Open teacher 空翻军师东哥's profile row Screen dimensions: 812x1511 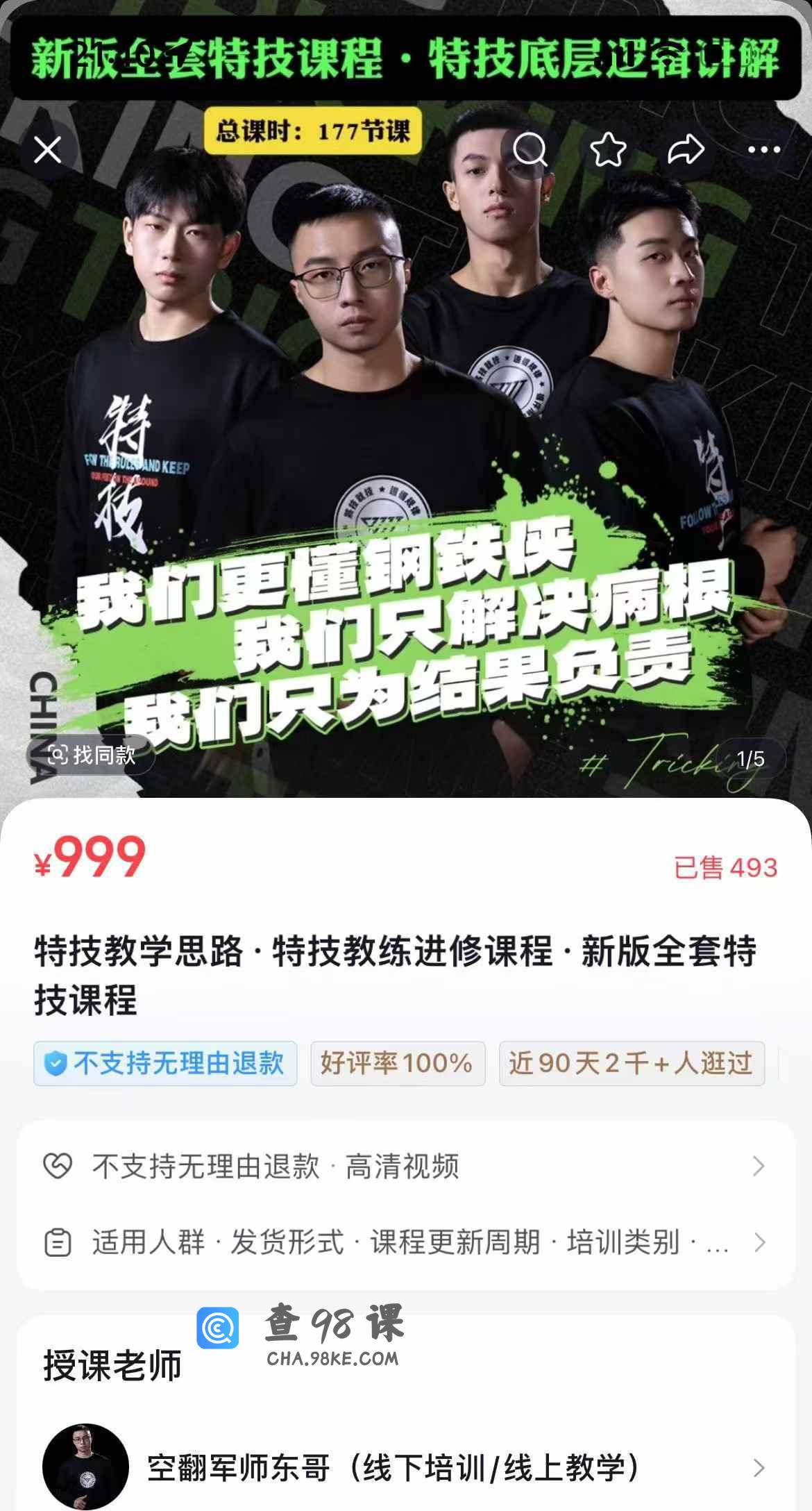click(x=406, y=1467)
